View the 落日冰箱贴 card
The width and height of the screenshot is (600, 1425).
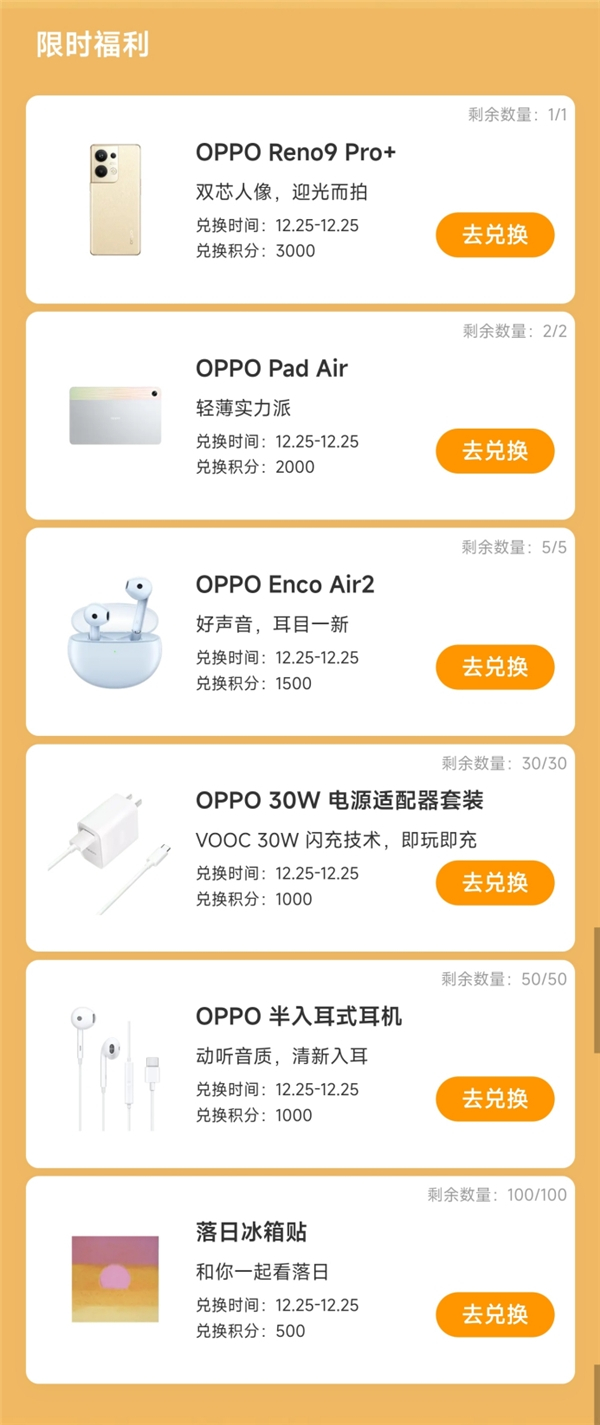tap(251, 1232)
